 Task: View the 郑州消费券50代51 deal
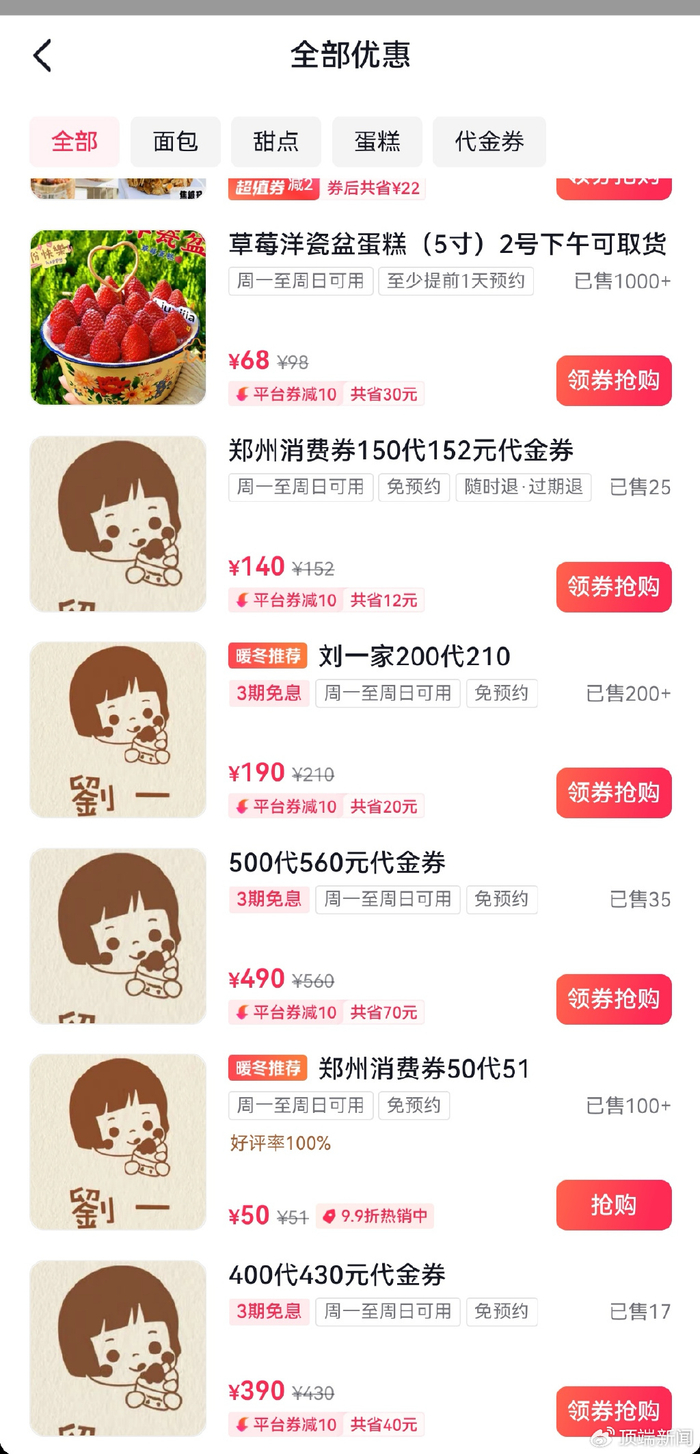point(423,1069)
